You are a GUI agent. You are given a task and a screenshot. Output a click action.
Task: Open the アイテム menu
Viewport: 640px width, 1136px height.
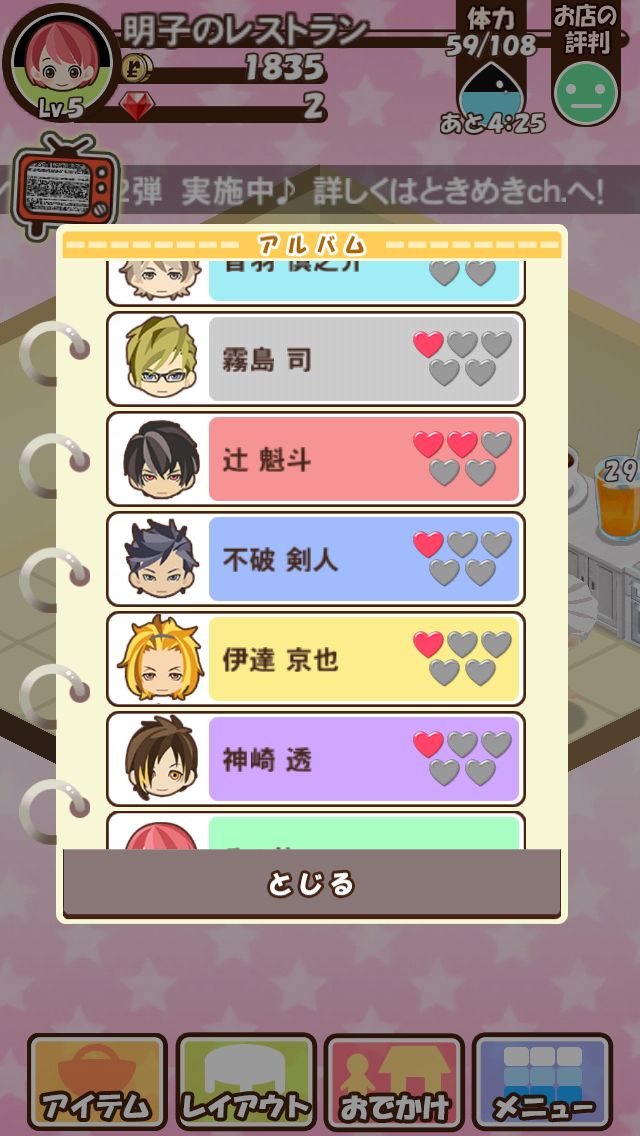(x=96, y=1082)
